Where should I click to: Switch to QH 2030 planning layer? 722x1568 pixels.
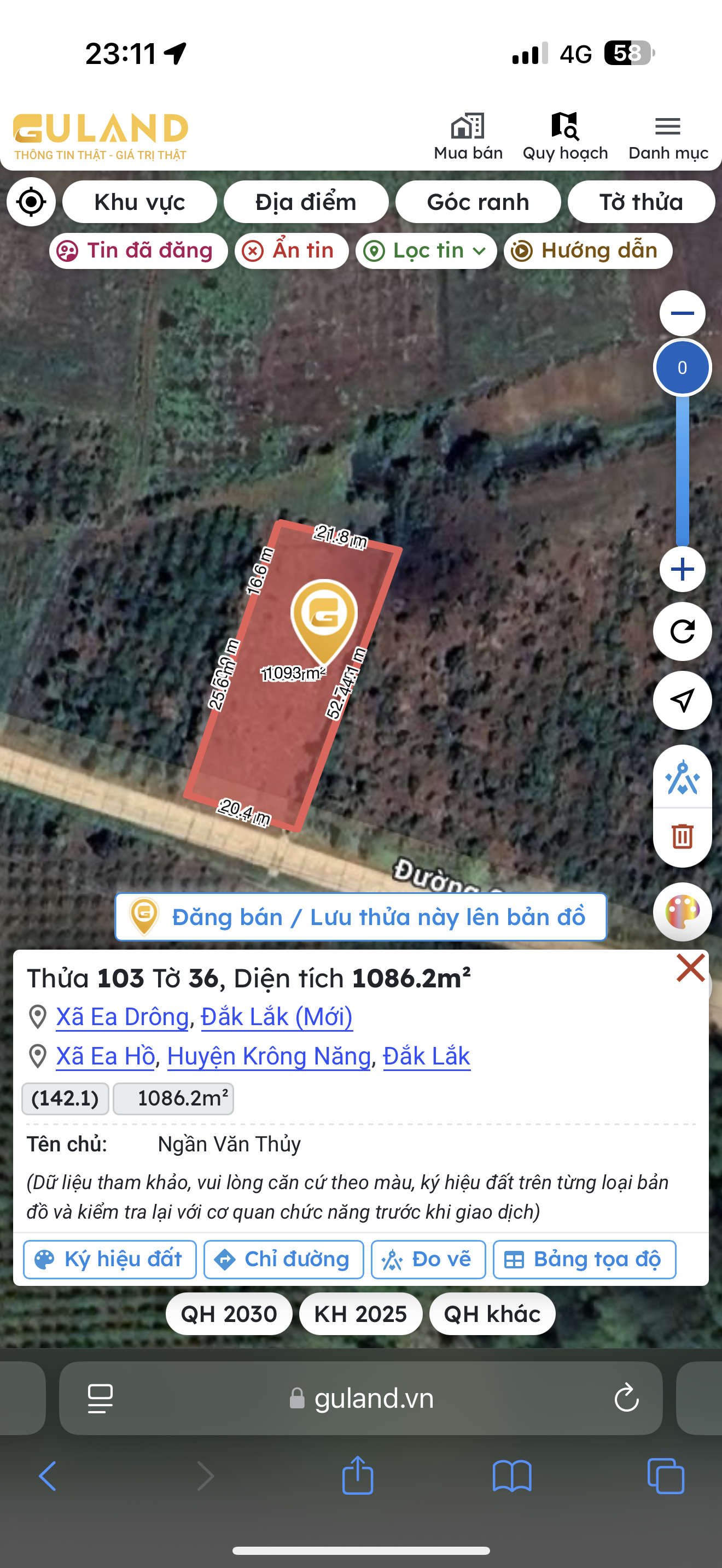point(229,1314)
